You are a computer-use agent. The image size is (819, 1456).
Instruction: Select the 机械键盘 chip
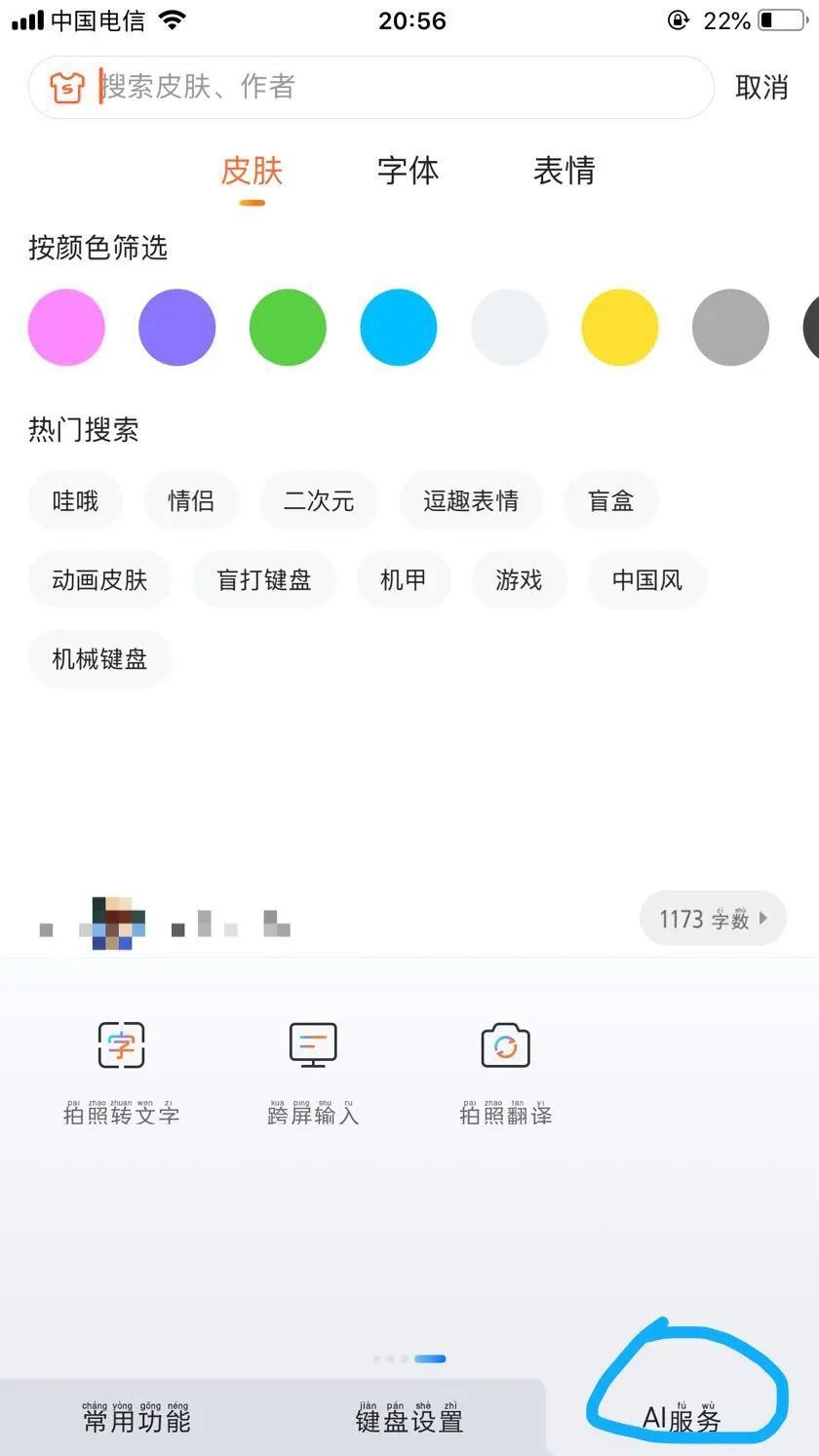coord(99,659)
